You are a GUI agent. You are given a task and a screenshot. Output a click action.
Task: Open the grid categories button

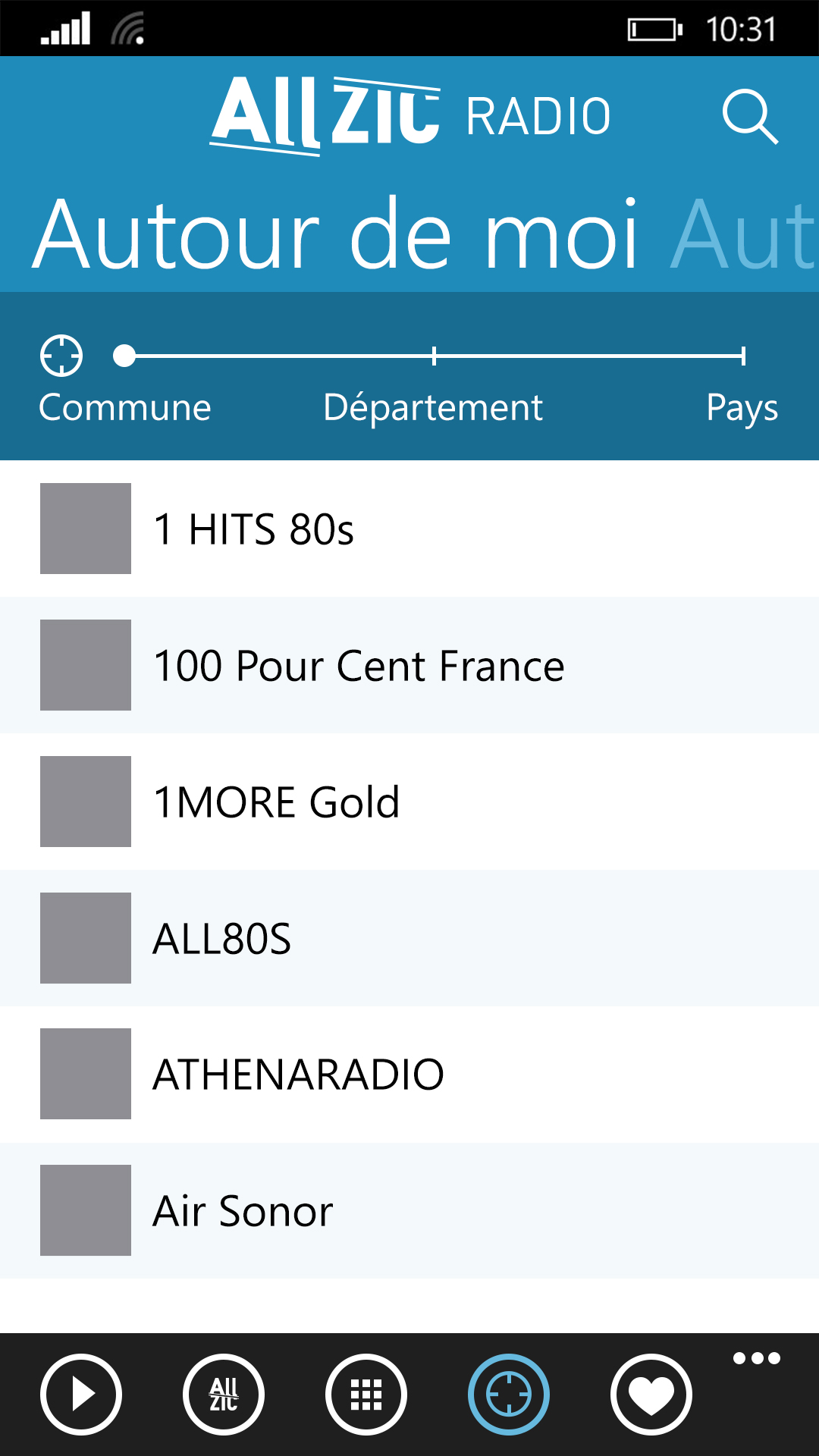[366, 1394]
